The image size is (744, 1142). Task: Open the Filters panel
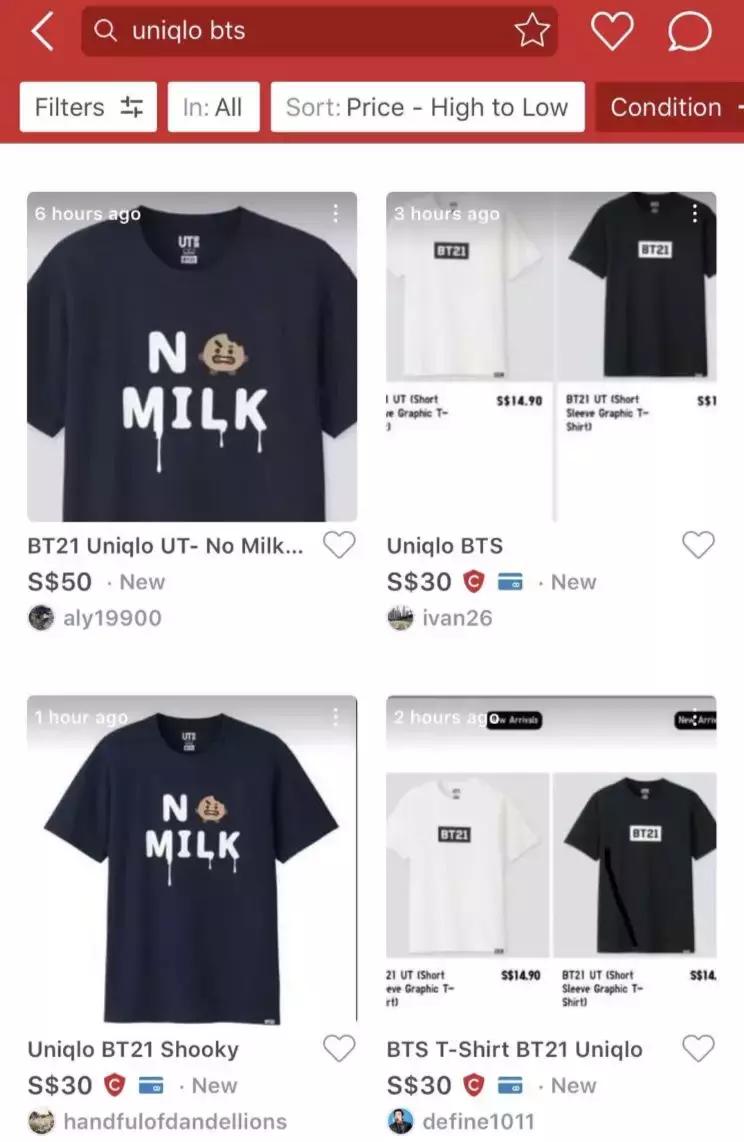pyautogui.click(x=89, y=107)
